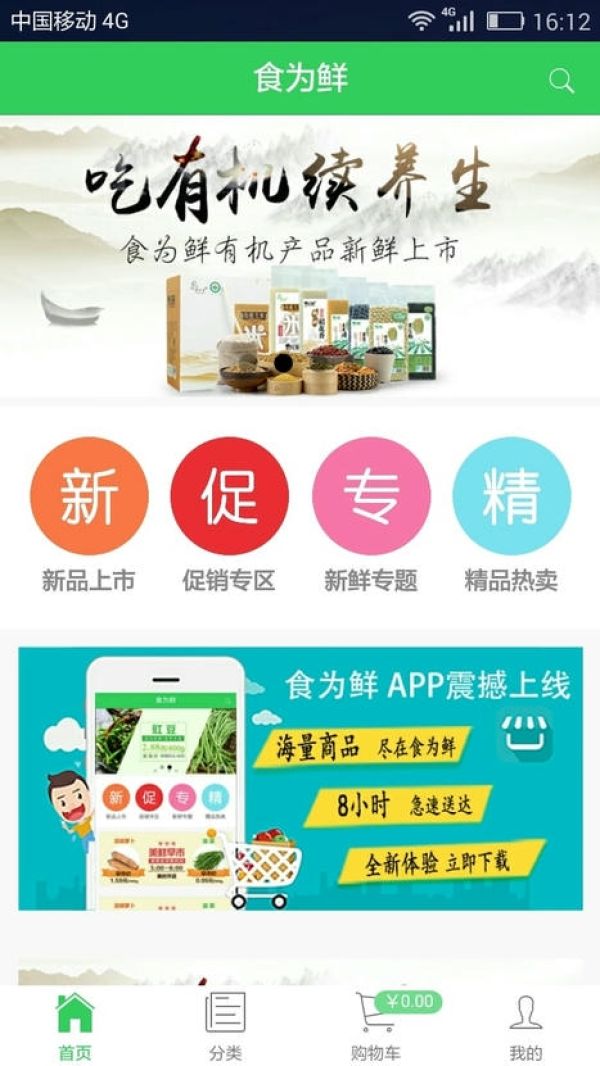Go to 促销专区 promotions
This screenshot has width=600, height=1066.
229,515
